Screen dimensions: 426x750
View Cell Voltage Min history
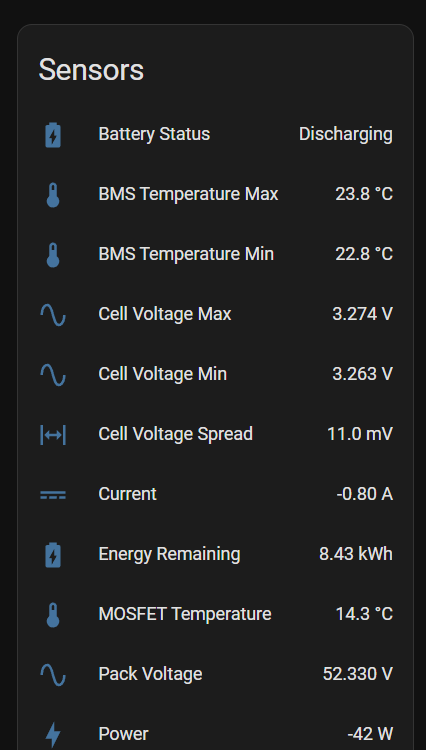tap(215, 374)
